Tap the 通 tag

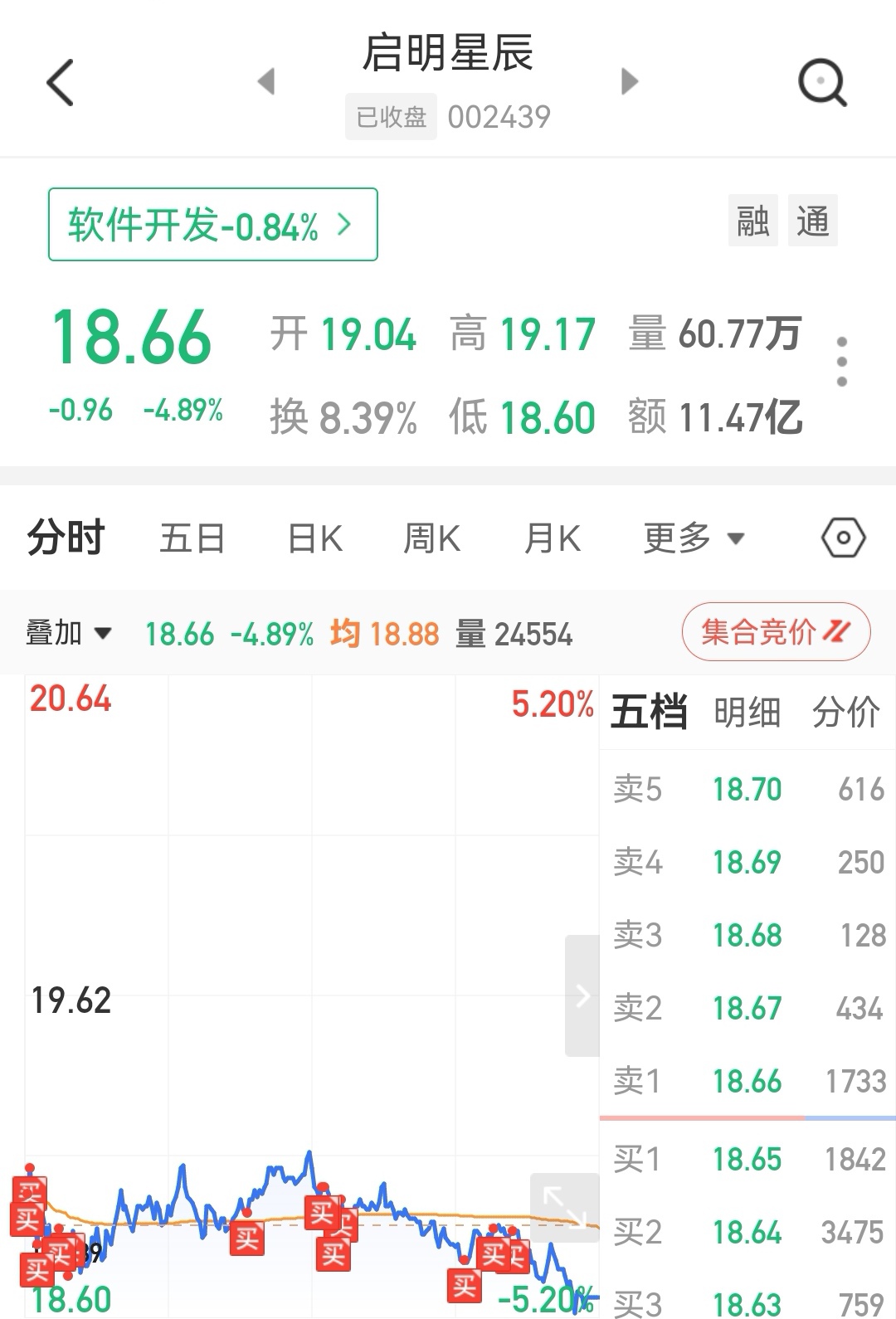(x=812, y=221)
